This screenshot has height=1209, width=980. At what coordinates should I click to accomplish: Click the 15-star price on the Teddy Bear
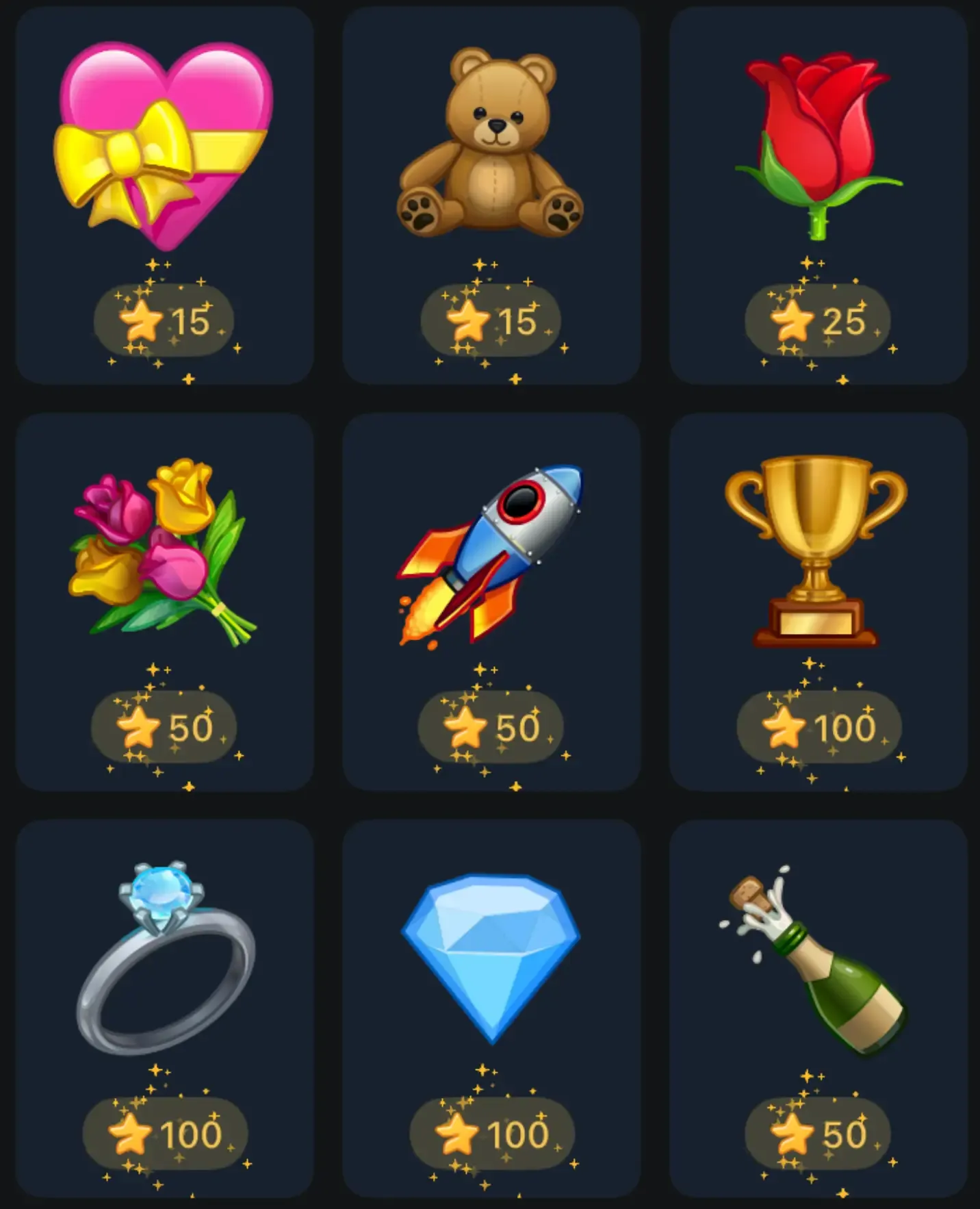491,320
